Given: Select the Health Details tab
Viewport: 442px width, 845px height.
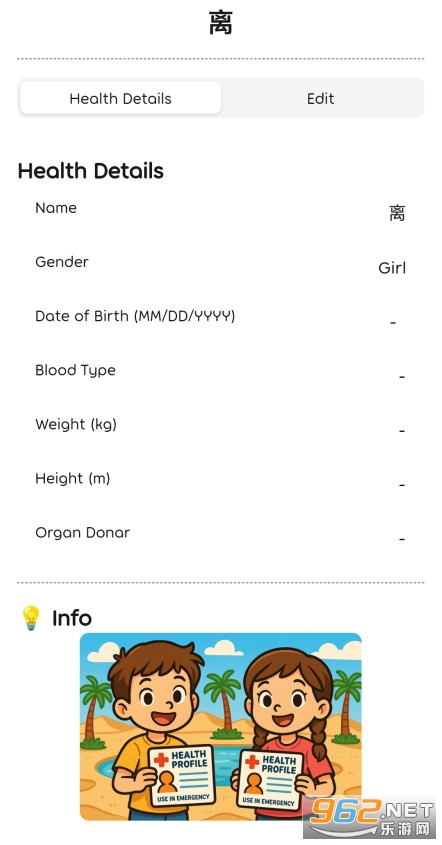Looking at the screenshot, I should click(x=120, y=98).
